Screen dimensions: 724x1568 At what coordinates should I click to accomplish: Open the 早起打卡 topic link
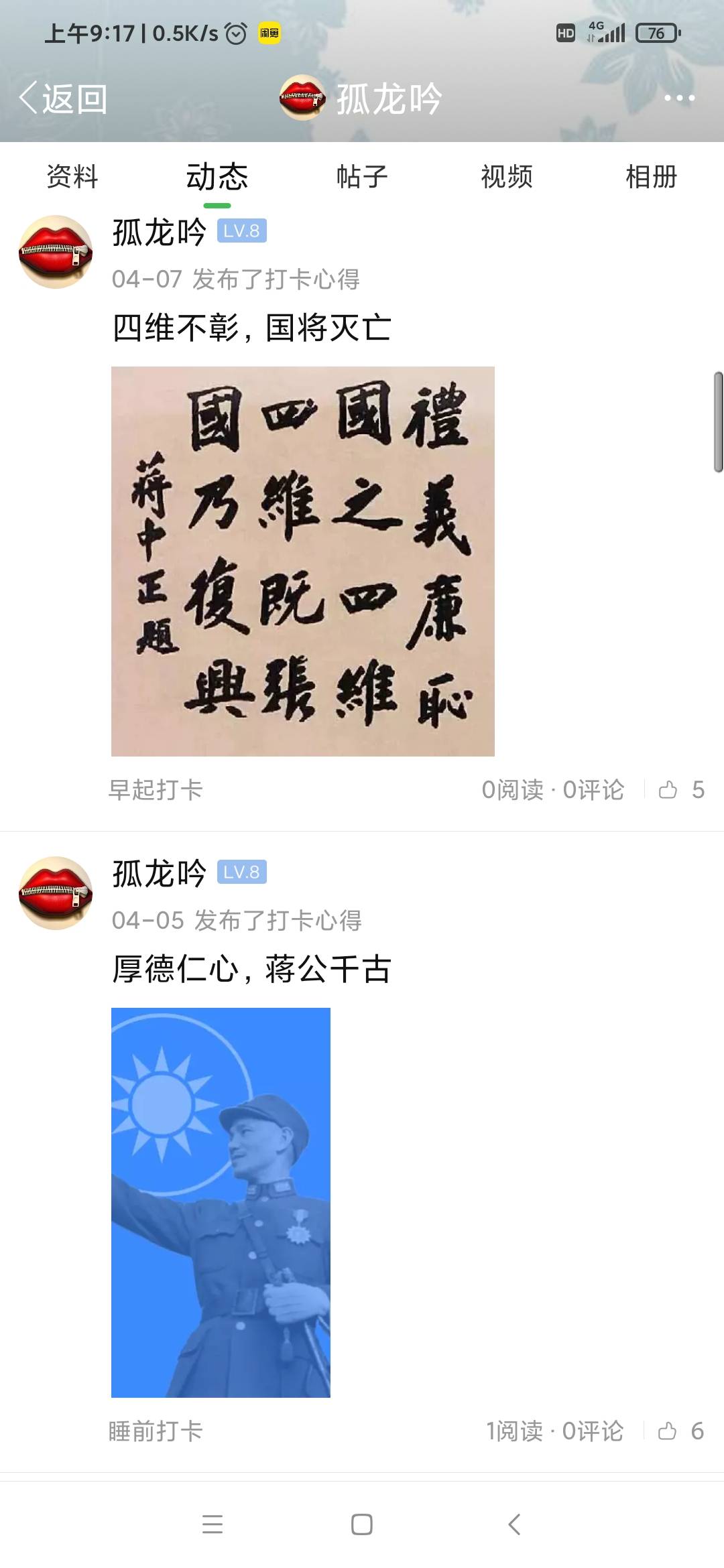pyautogui.click(x=156, y=790)
